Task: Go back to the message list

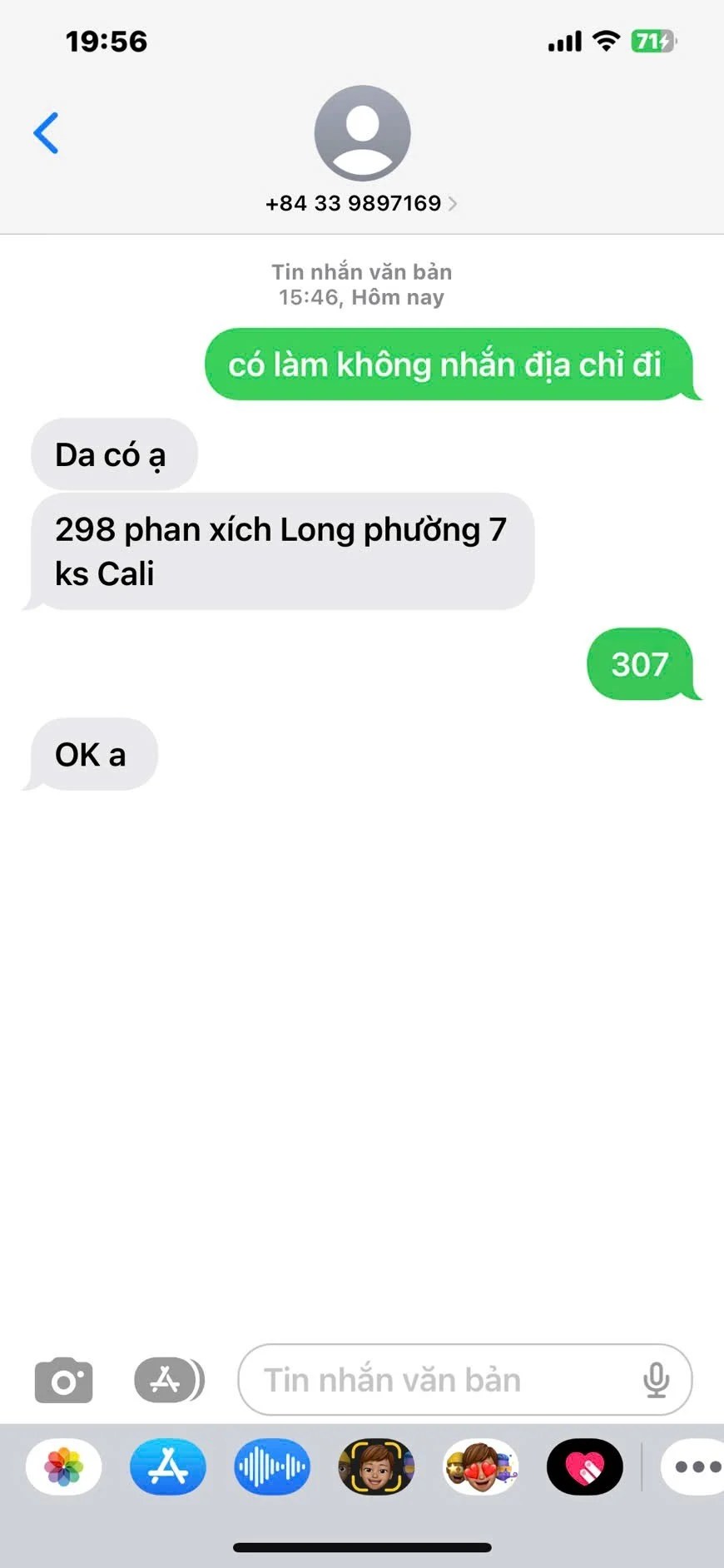Action: click(x=46, y=133)
